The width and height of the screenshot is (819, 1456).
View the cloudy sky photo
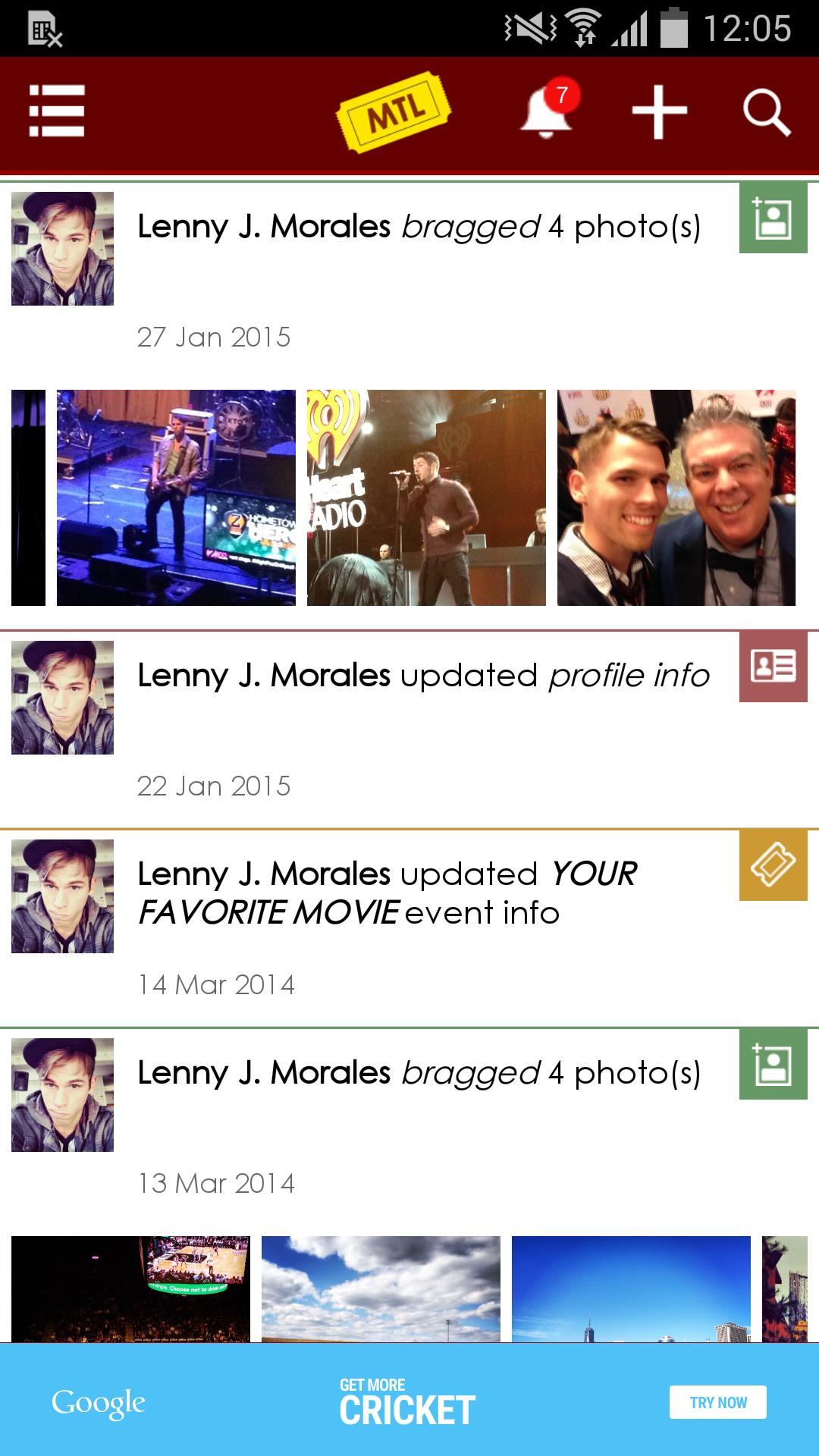[x=381, y=1289]
